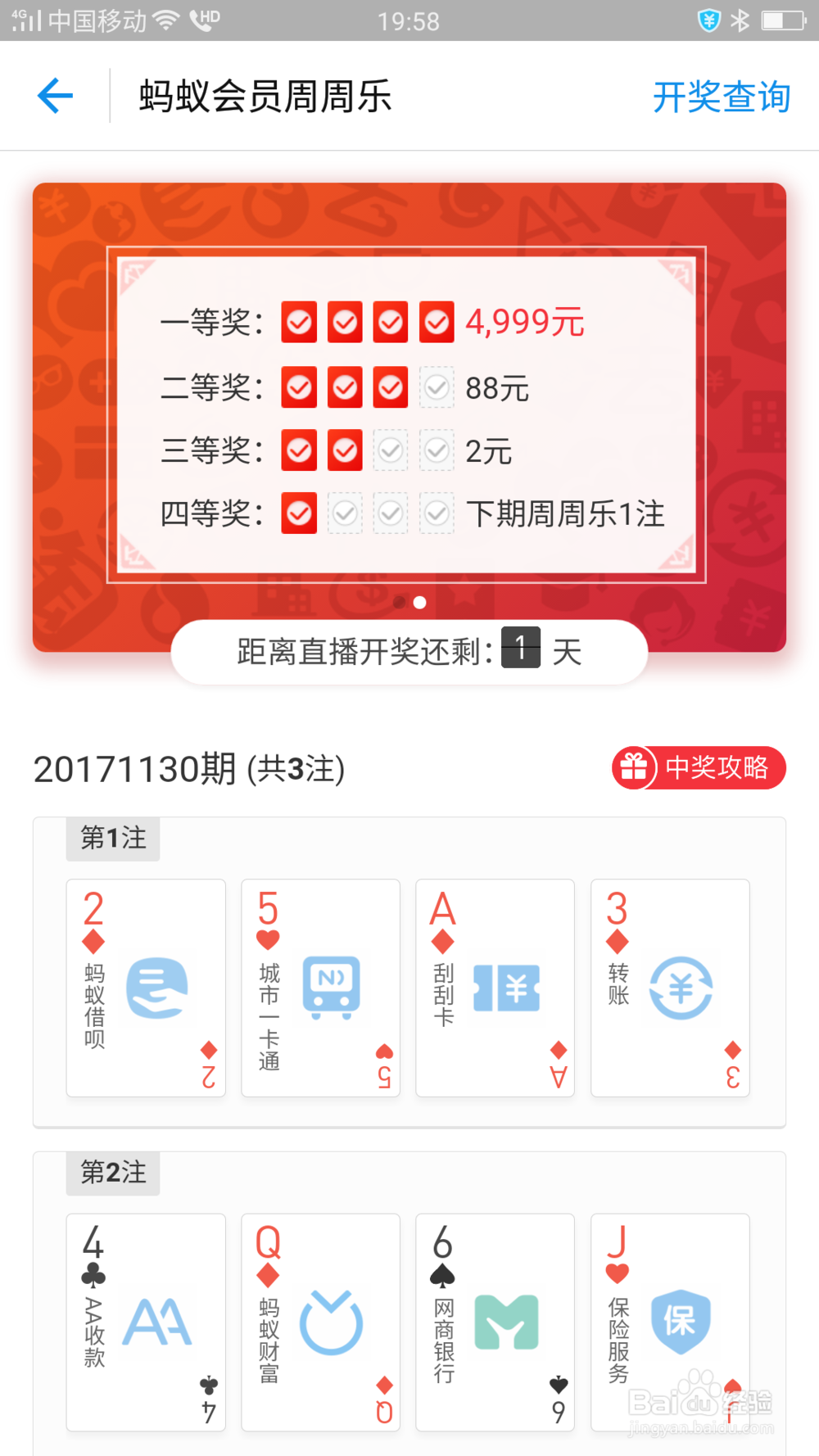The height and width of the screenshot is (1456, 819).
Task: Select the second carousel indicator dot
Action: click(420, 603)
